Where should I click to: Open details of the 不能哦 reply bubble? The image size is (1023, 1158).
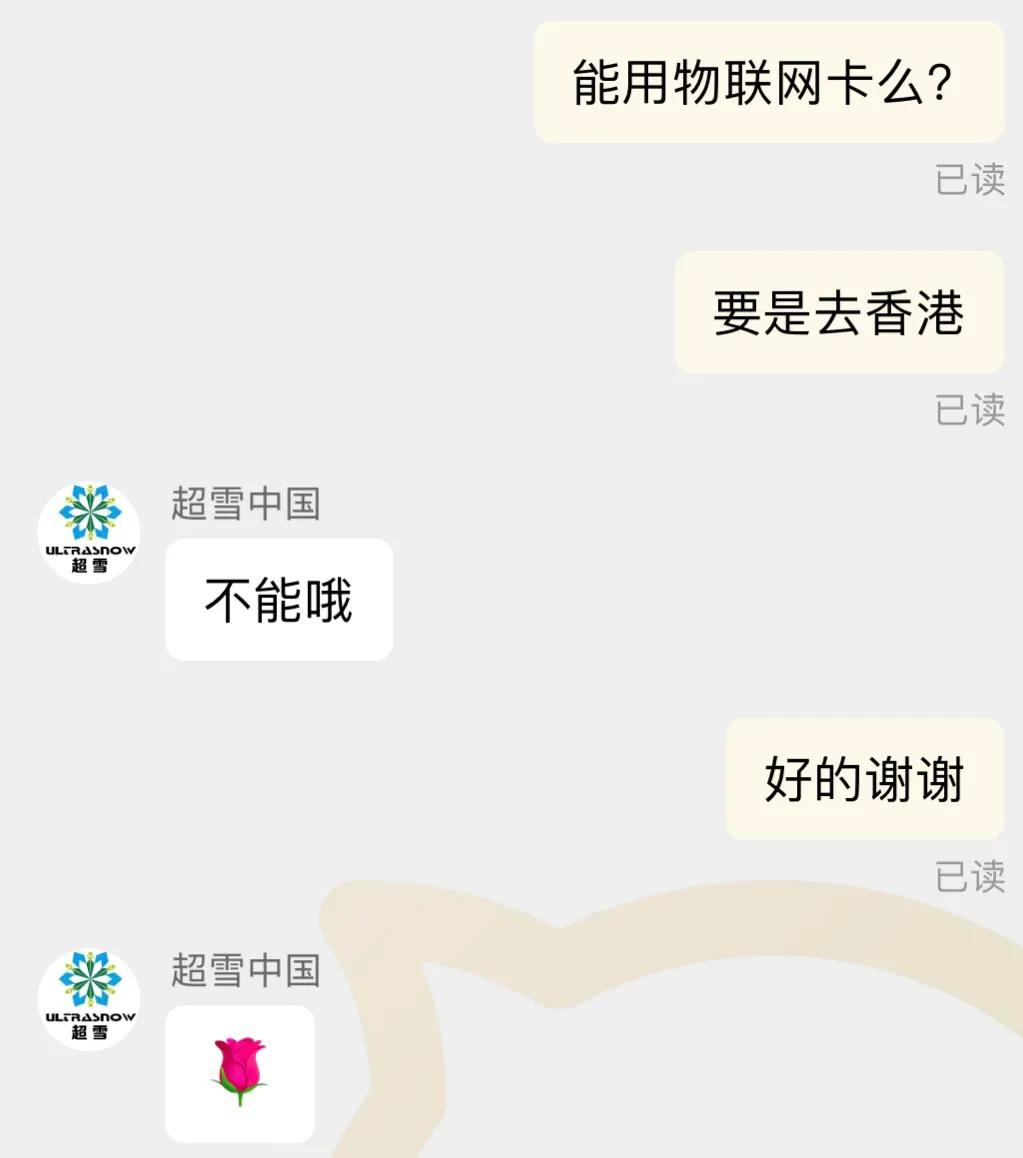point(278,601)
